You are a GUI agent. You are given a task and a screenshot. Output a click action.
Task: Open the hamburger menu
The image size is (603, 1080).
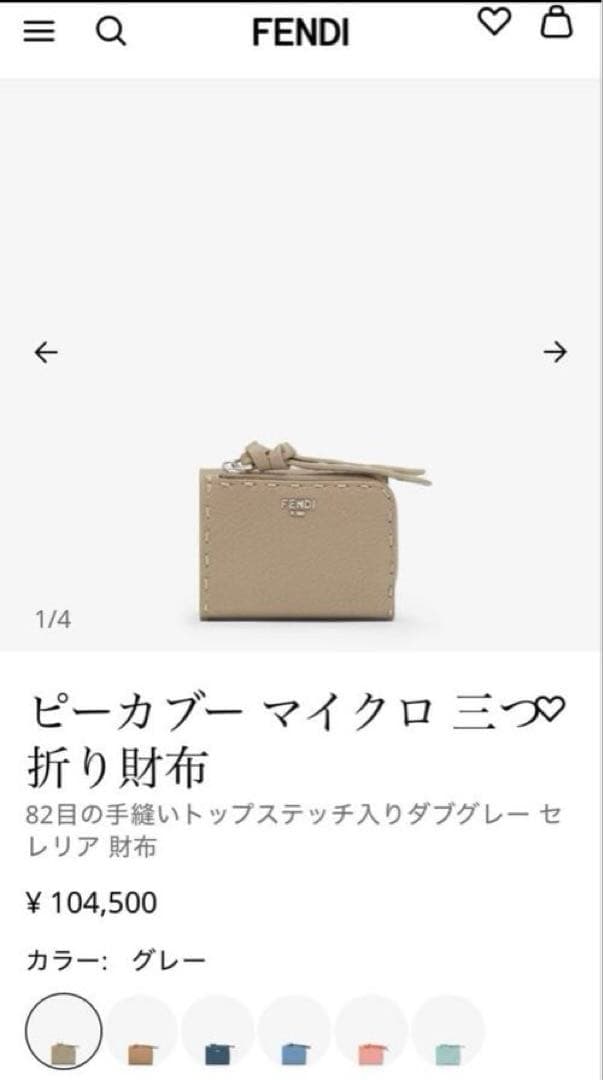(39, 32)
